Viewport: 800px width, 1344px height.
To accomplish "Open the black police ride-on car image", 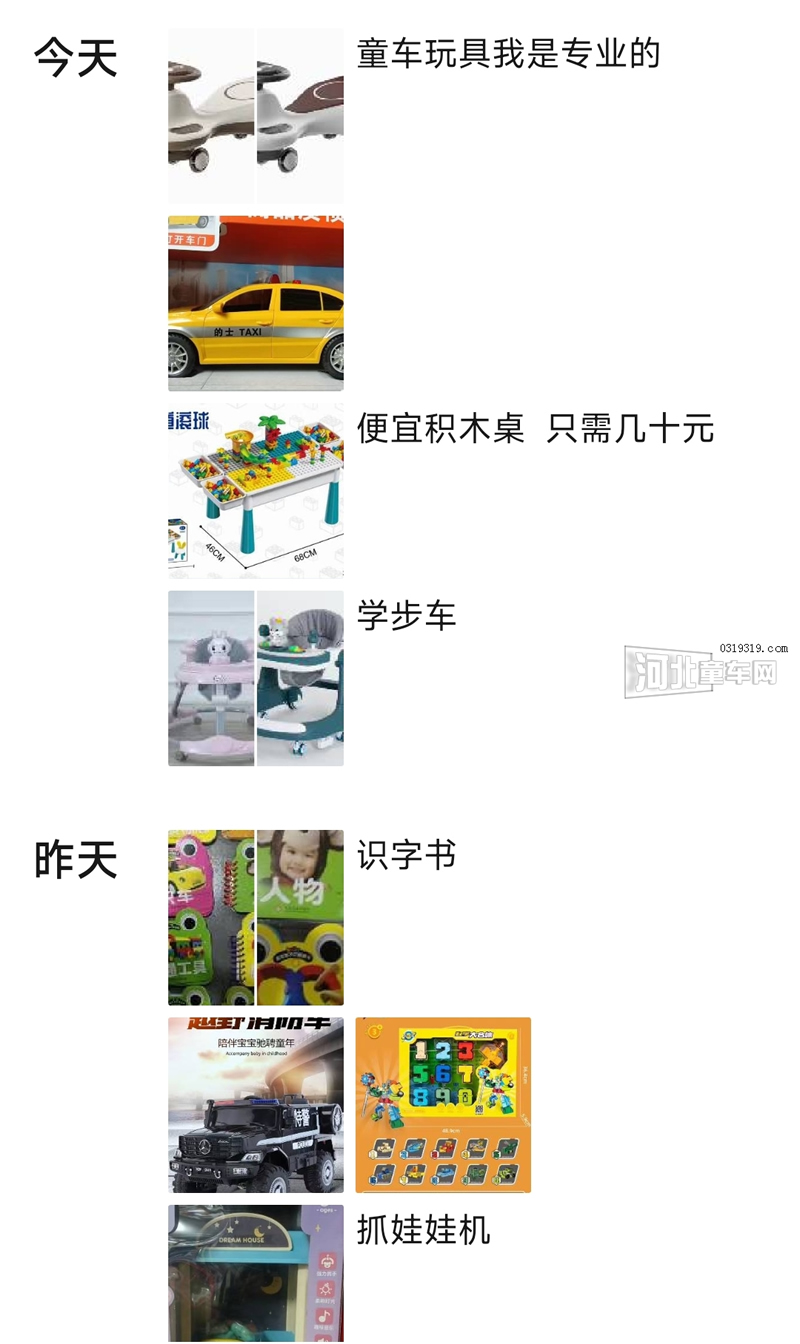I will (x=256, y=1105).
